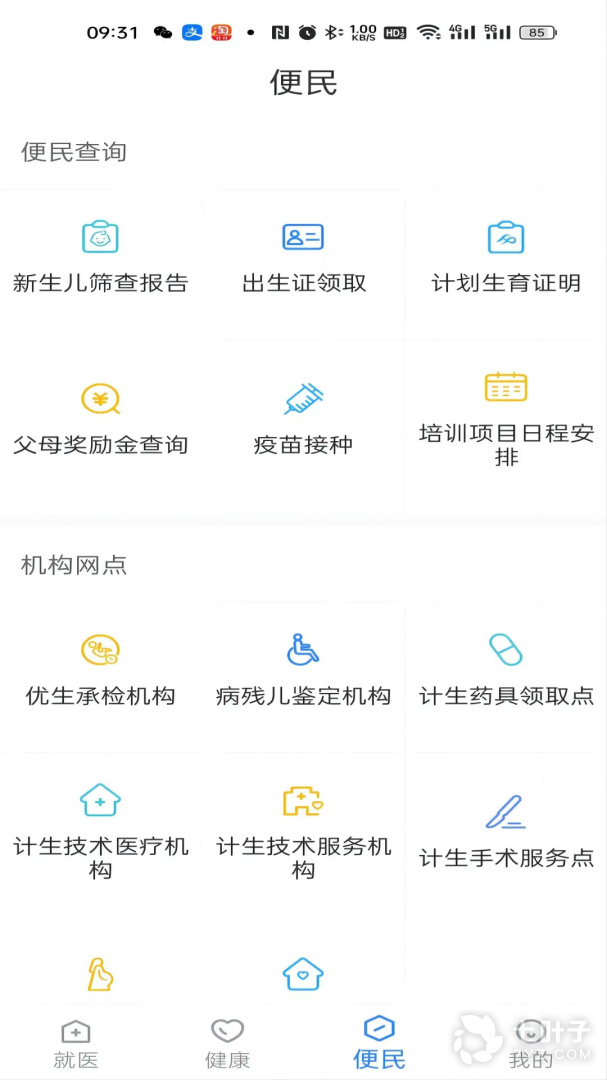The width and height of the screenshot is (607, 1080).
Task: Go to the 我的 tab
Action: click(x=531, y=1044)
